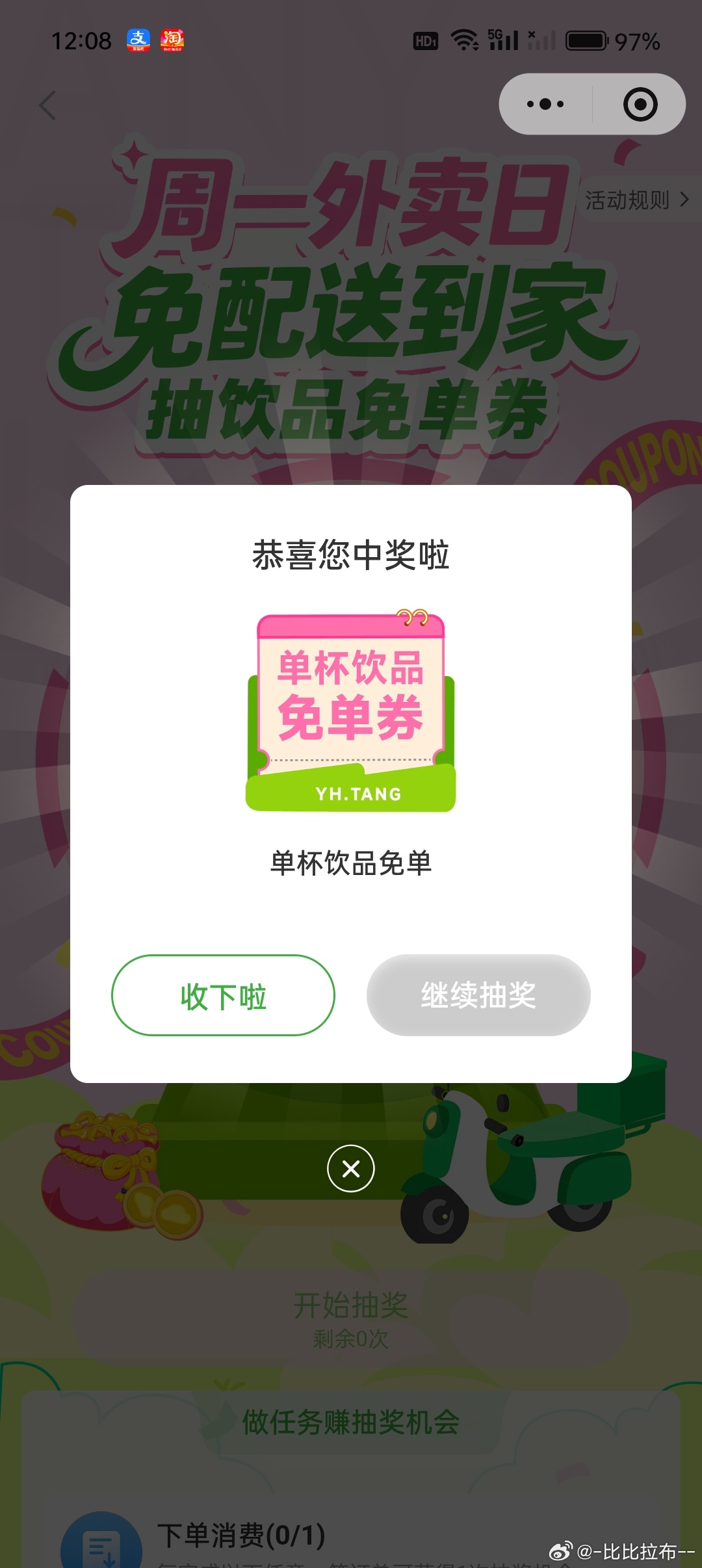Screen dimensions: 702x1568
Task: Close the mini program via circle icon
Action: [640, 104]
